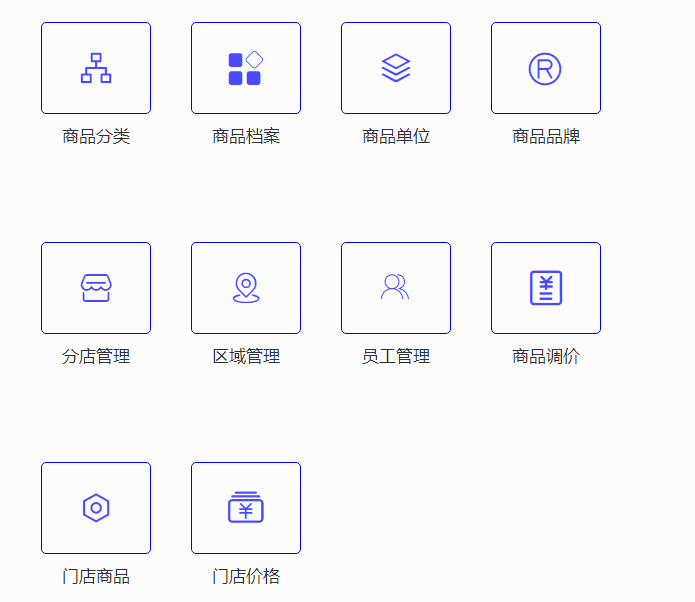Open 商品分类 product categories
The height and width of the screenshot is (602, 695).
(x=96, y=68)
